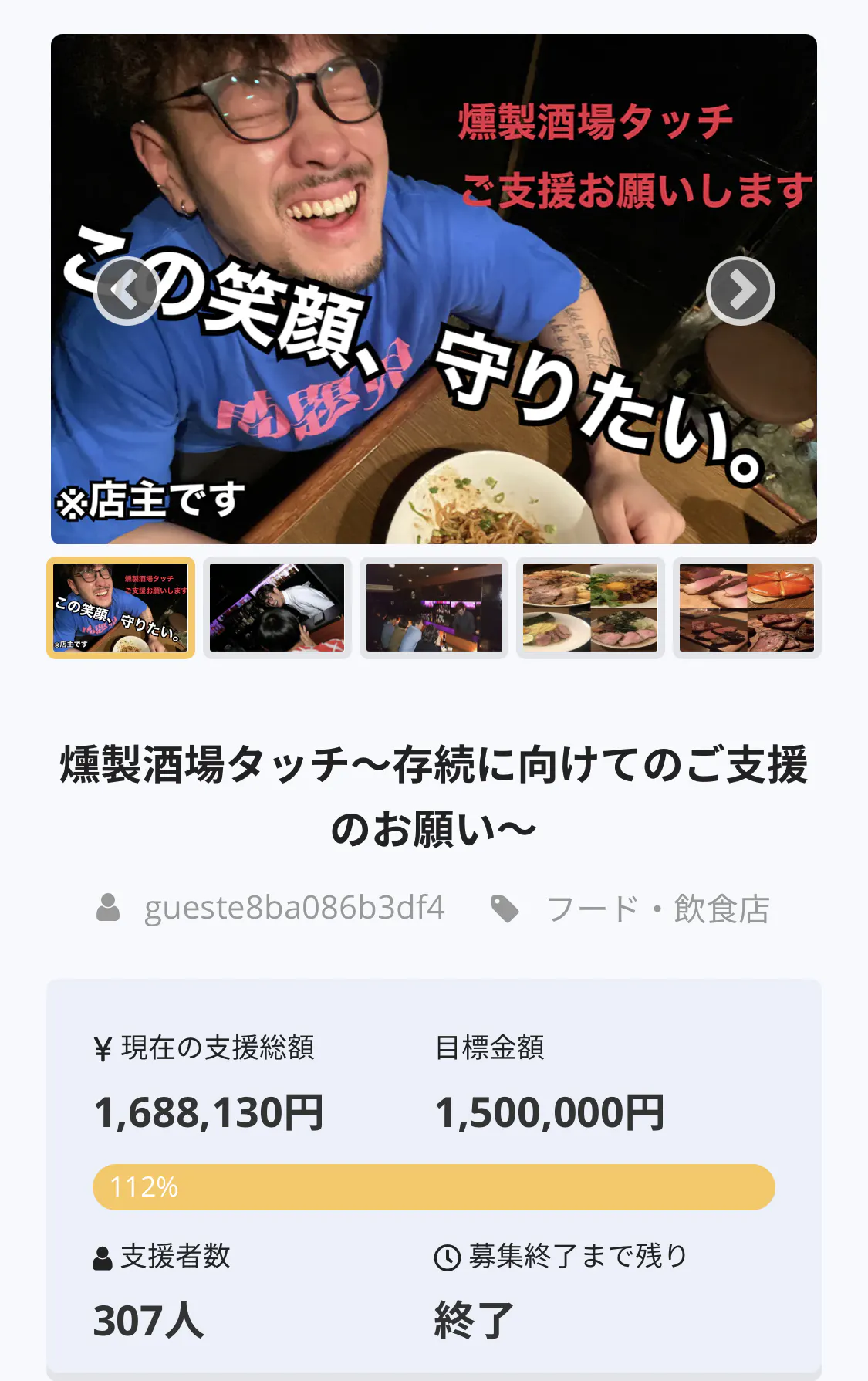Go to the previous carousel image

click(x=126, y=290)
